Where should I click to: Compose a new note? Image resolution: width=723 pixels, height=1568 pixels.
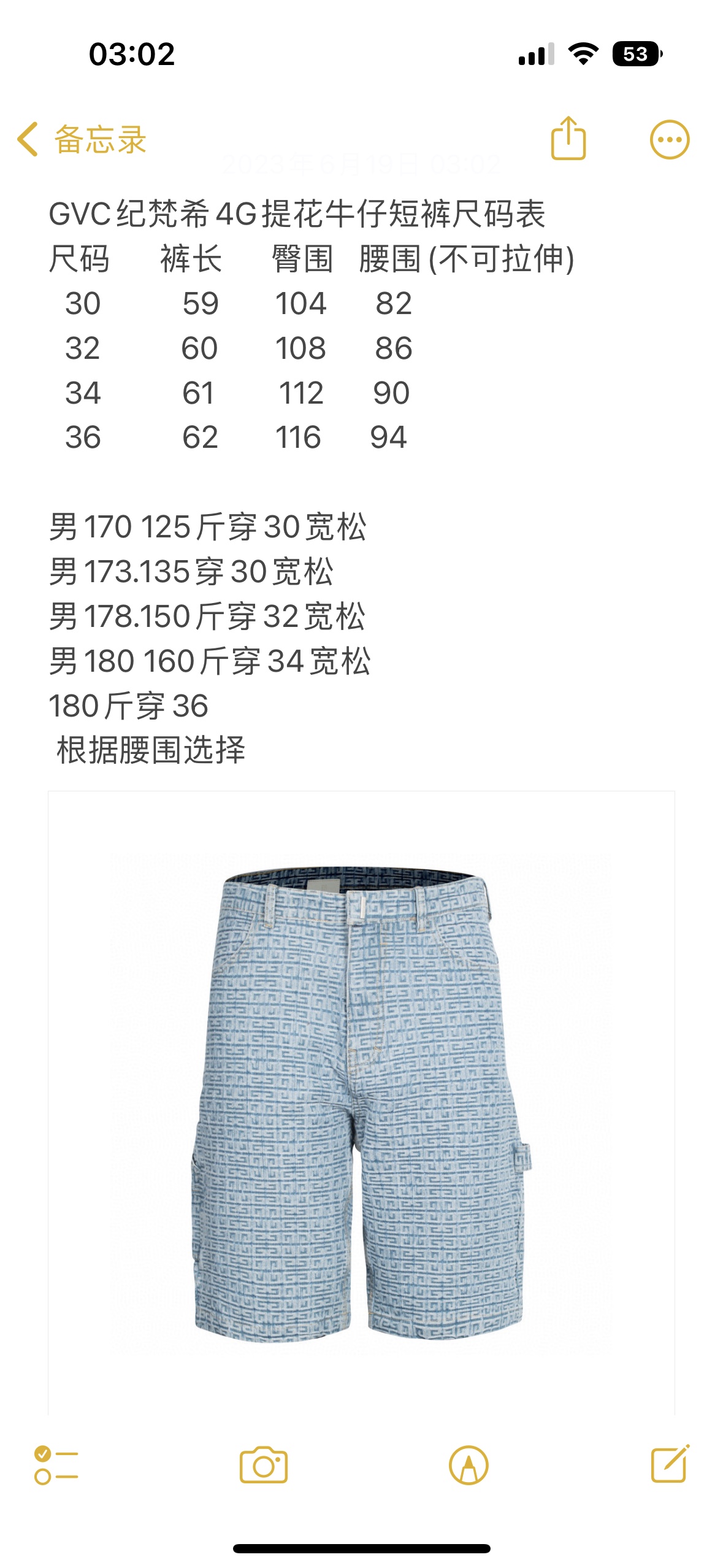point(670,1465)
